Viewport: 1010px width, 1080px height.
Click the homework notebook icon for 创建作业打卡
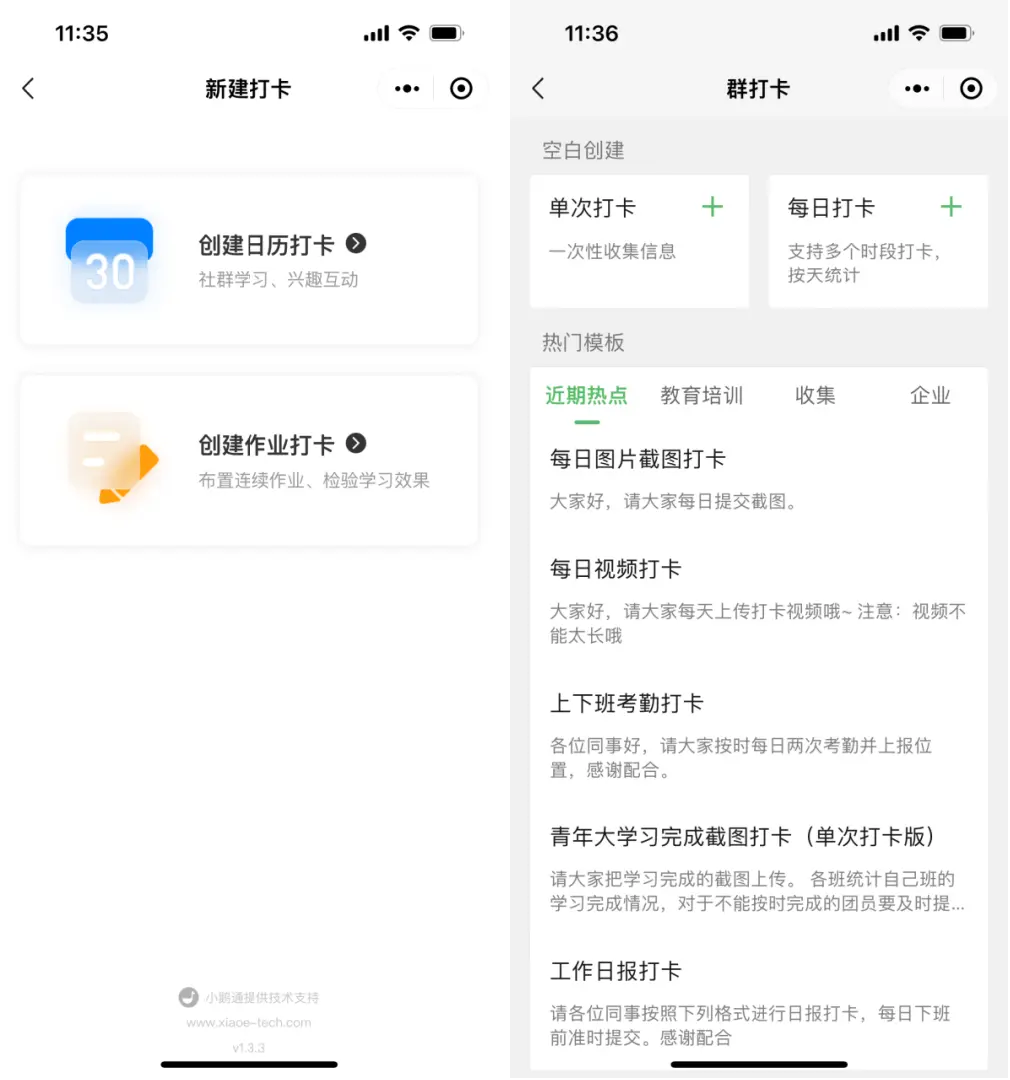[x=110, y=458]
